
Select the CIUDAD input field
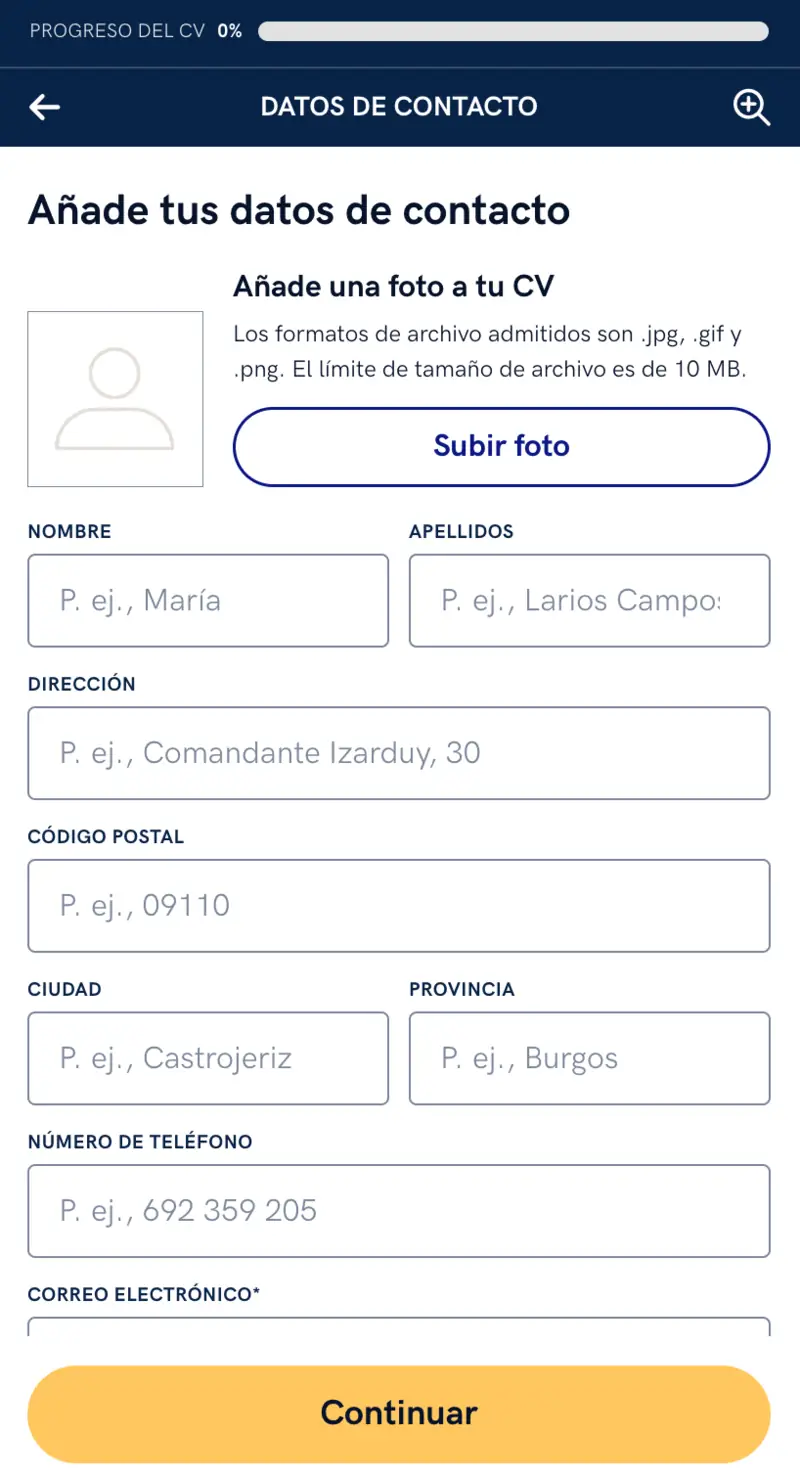click(208, 1058)
